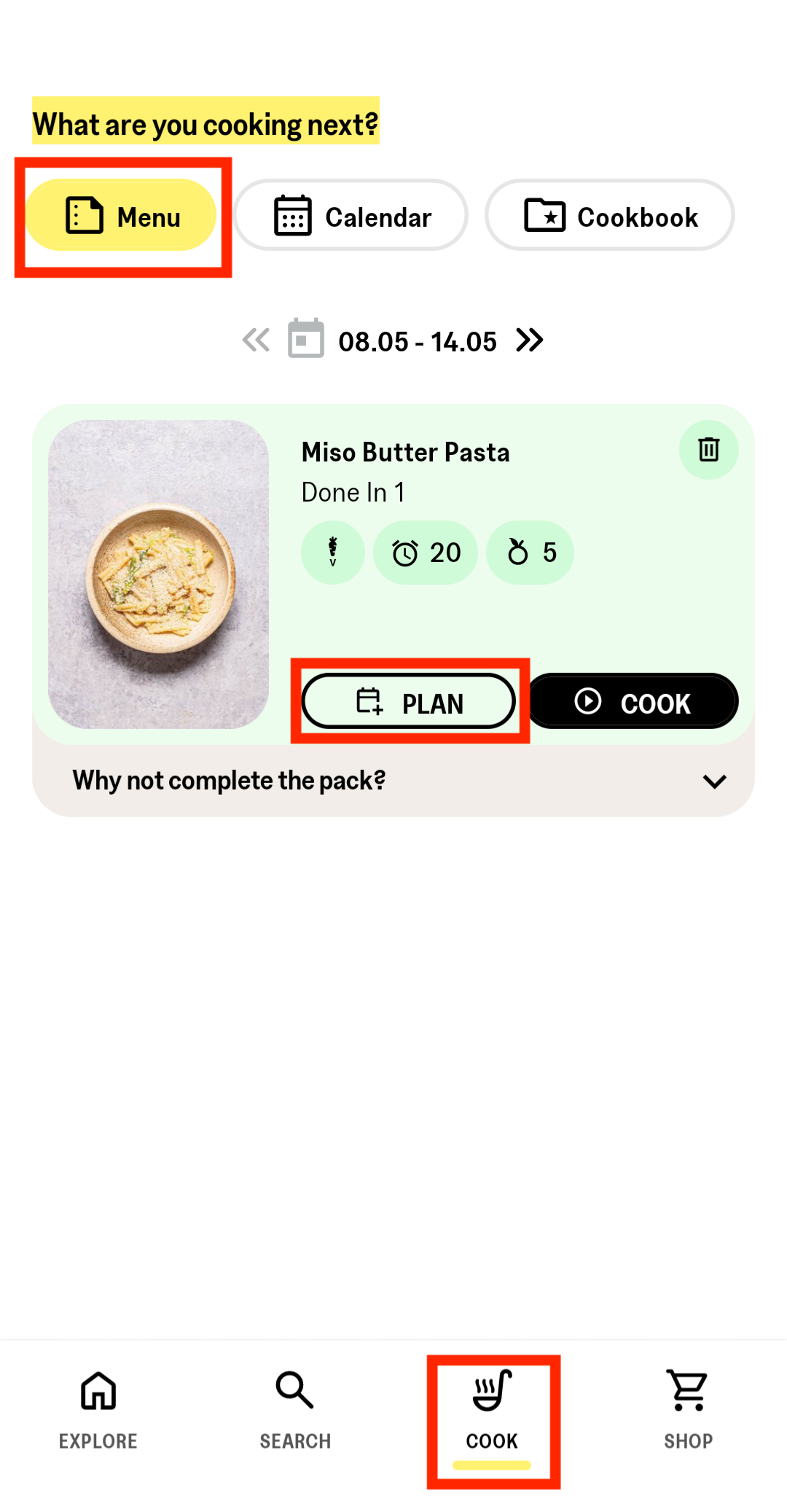
Task: Expand "Why not complete the pack?"
Action: pos(714,782)
